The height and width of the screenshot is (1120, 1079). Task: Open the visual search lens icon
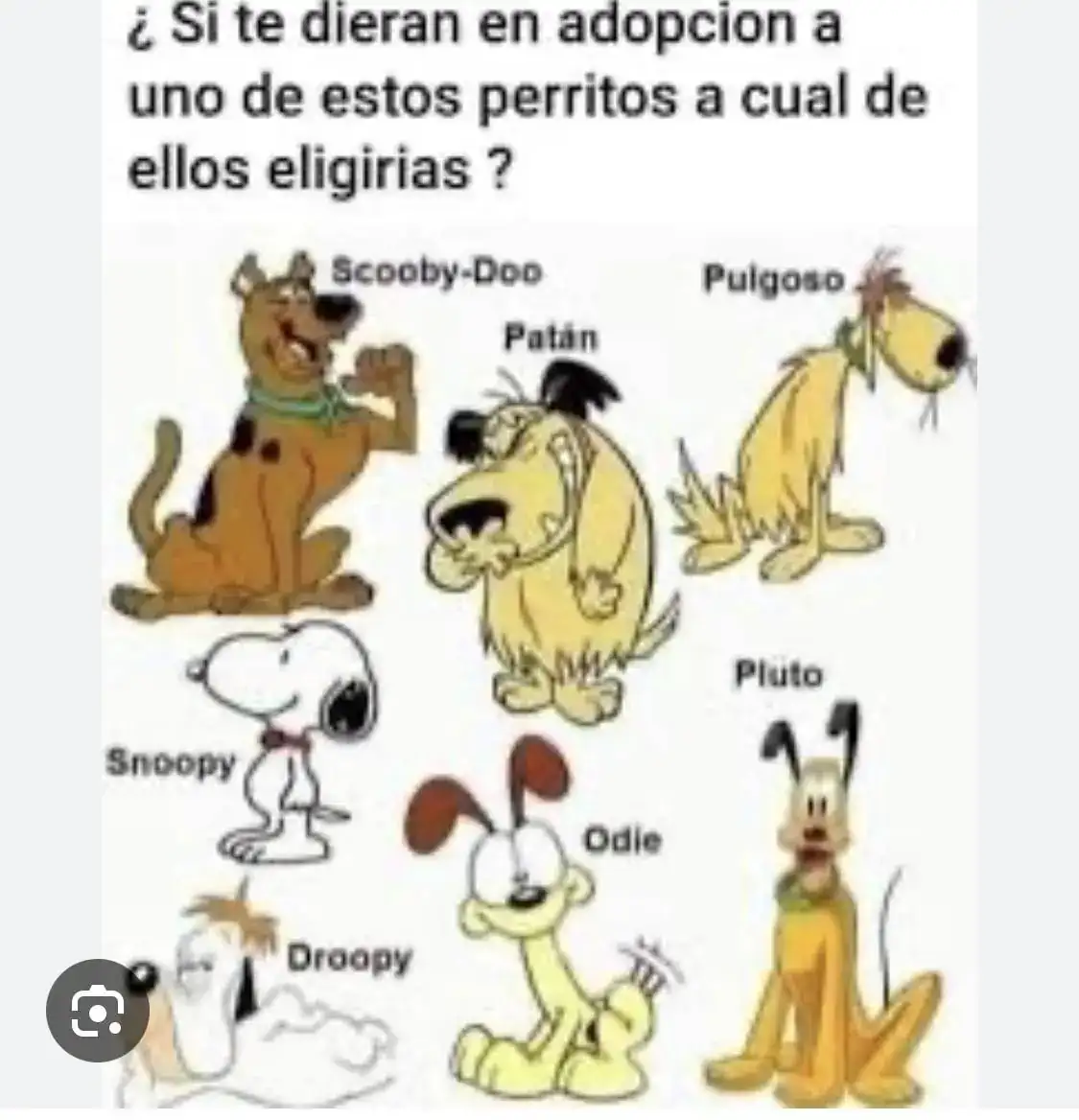pos(98,1009)
